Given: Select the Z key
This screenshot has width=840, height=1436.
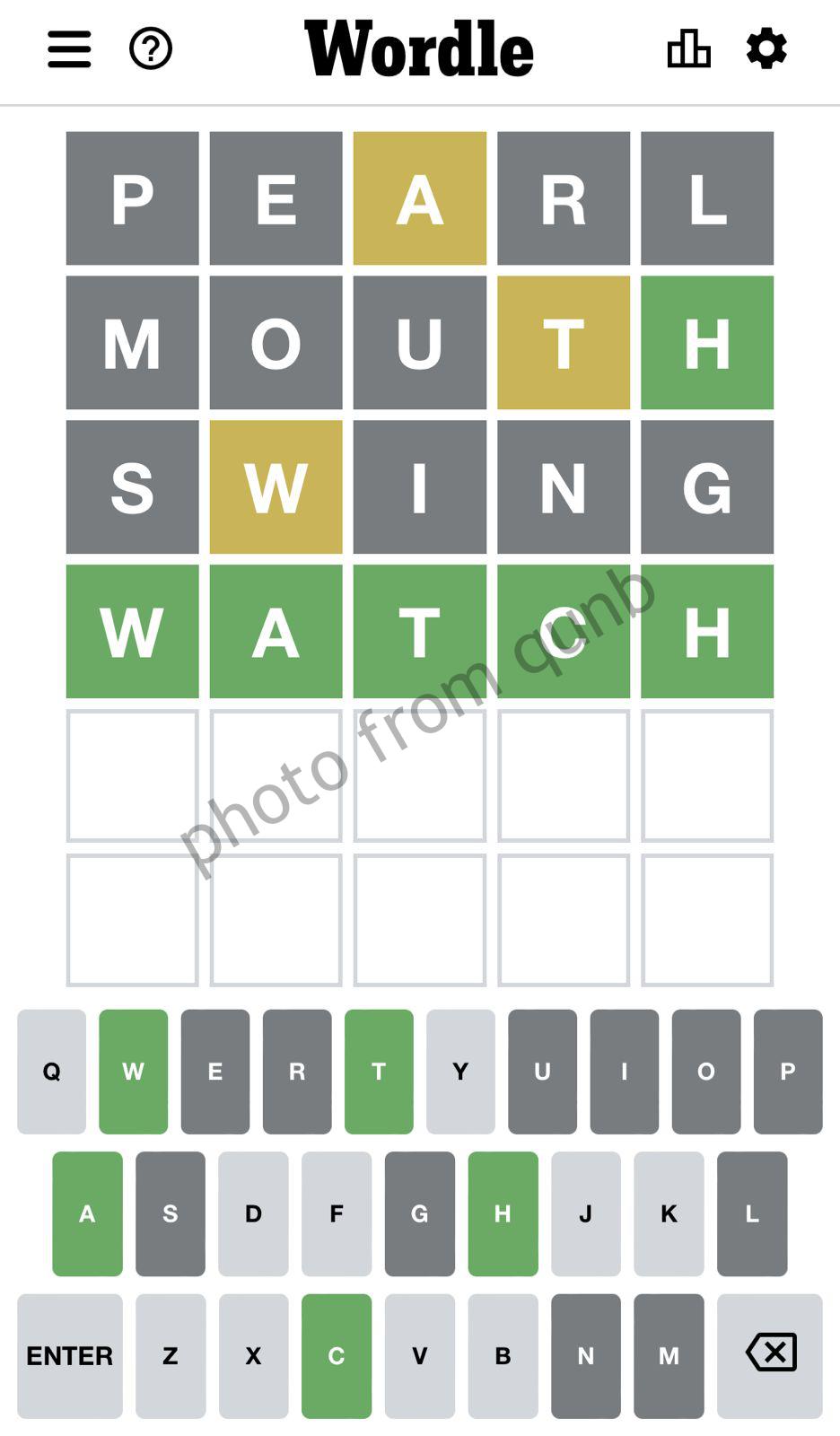Looking at the screenshot, I should click(171, 1356).
